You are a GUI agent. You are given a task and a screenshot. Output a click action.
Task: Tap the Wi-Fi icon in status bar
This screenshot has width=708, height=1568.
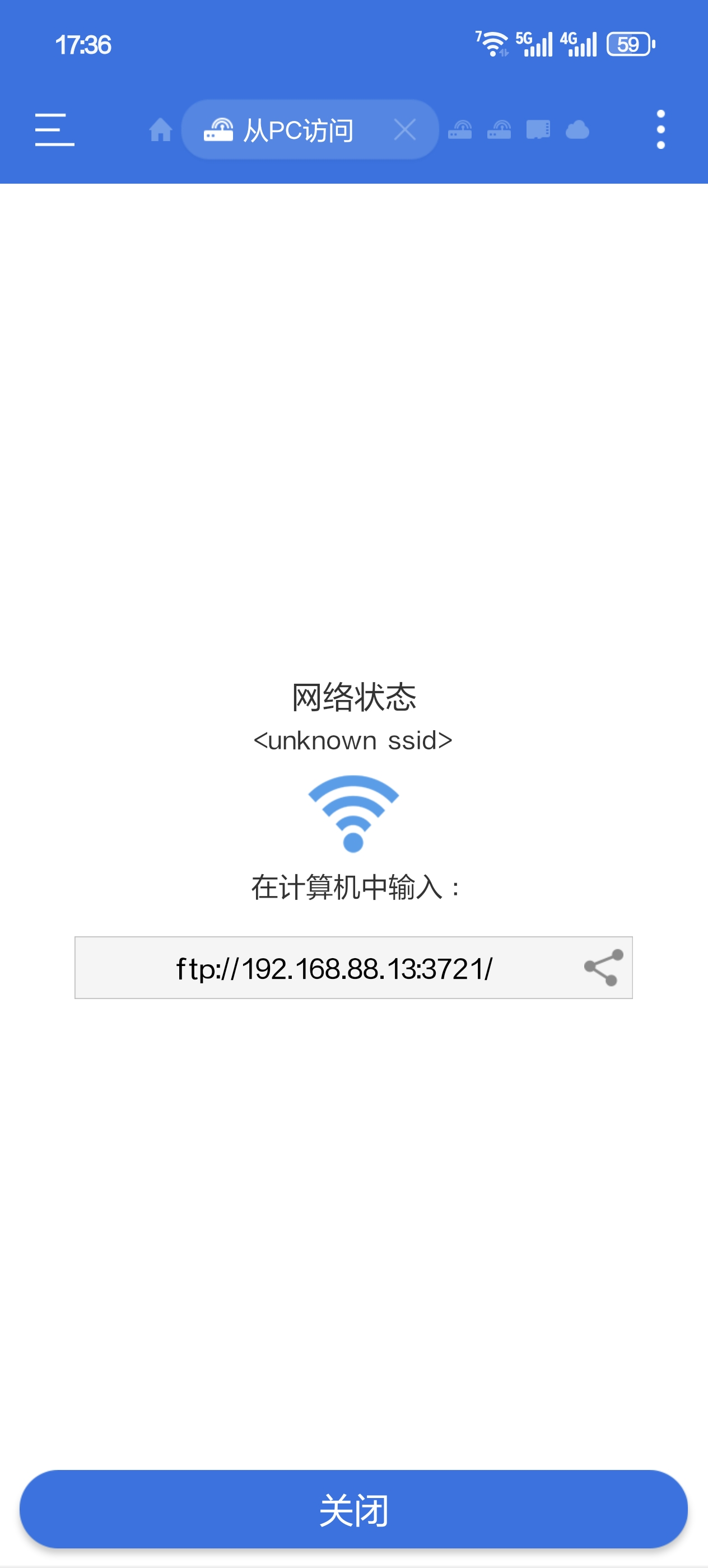[491, 44]
